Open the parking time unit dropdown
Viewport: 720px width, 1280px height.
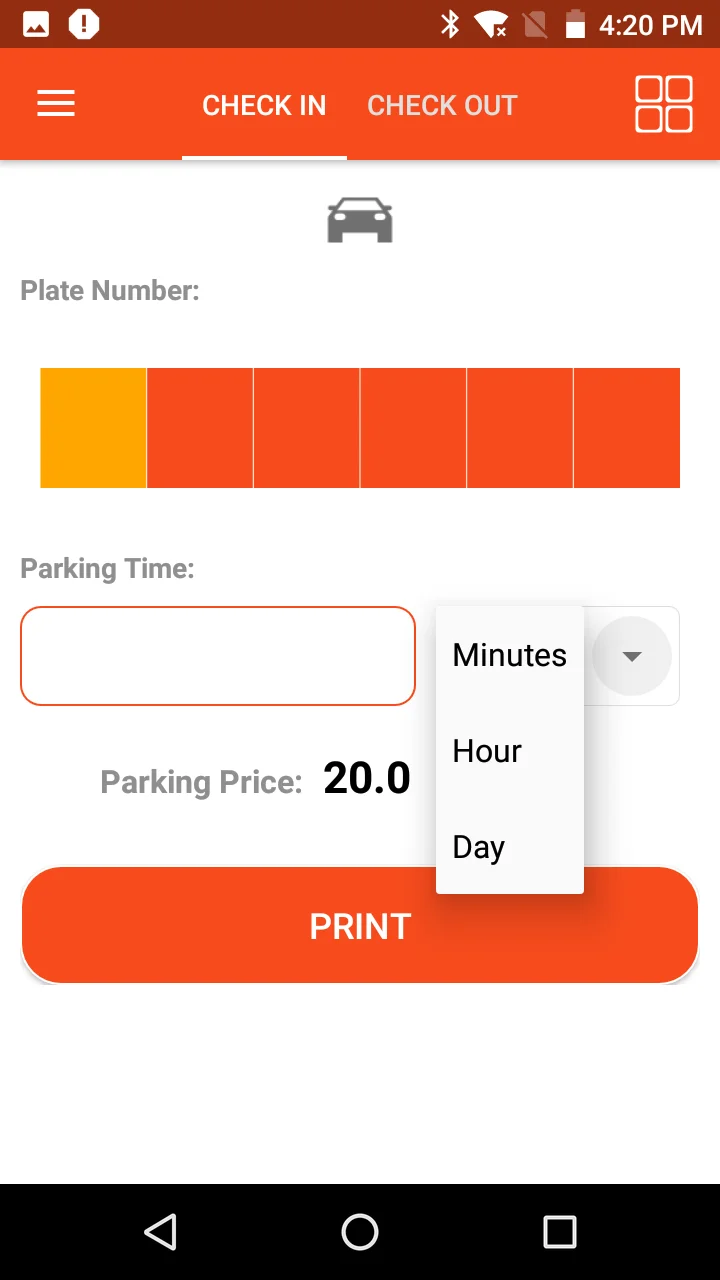point(632,656)
